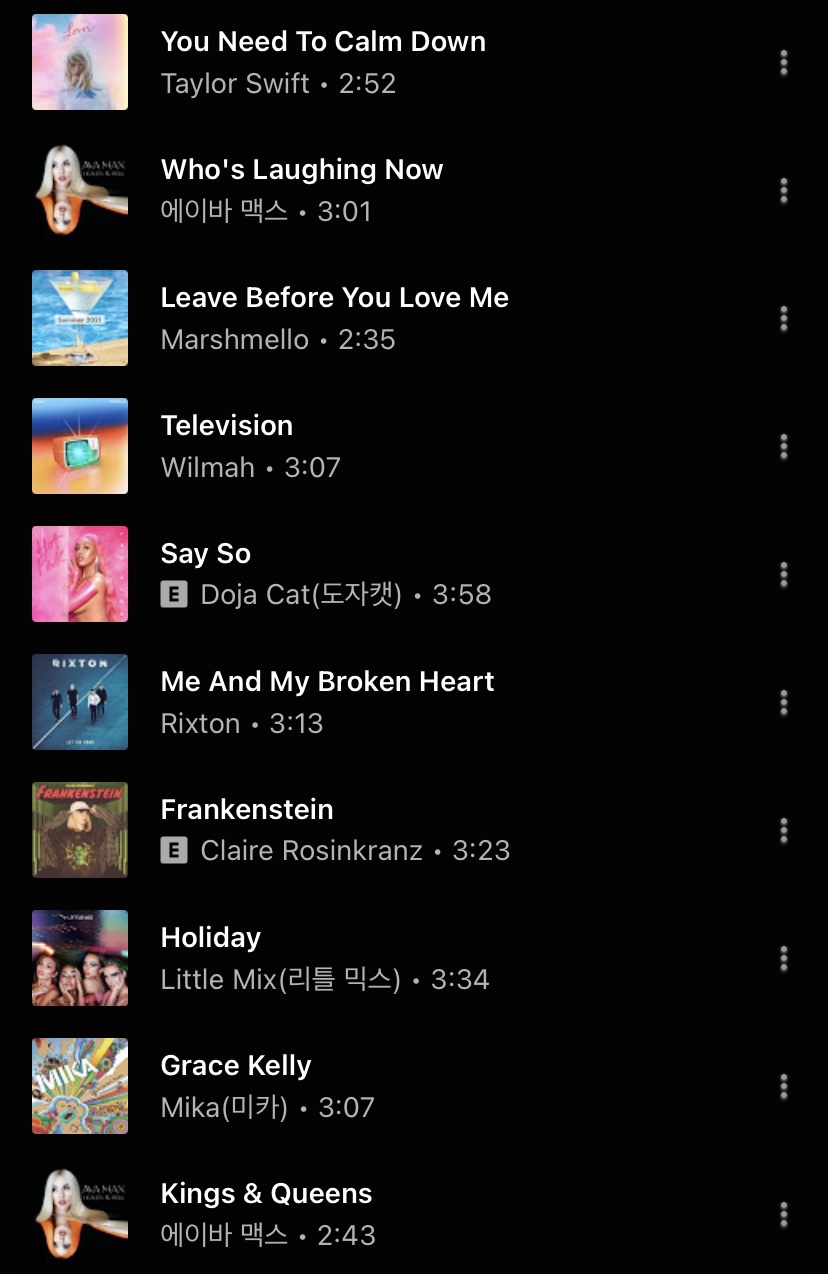Open options for Me And My Broken Heart
The height and width of the screenshot is (1274, 828).
point(784,703)
